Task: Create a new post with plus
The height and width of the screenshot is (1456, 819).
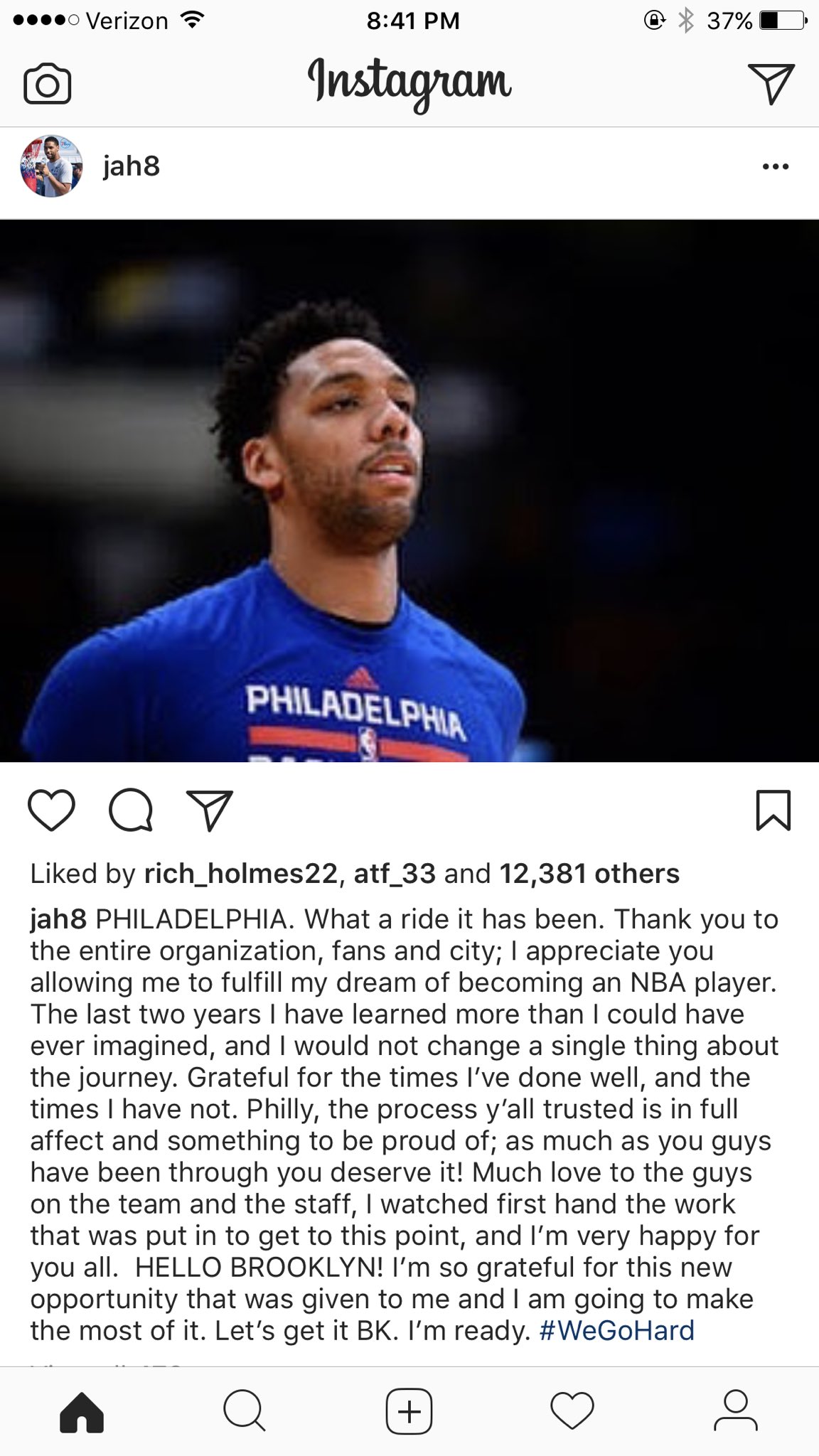Action: (409, 1410)
